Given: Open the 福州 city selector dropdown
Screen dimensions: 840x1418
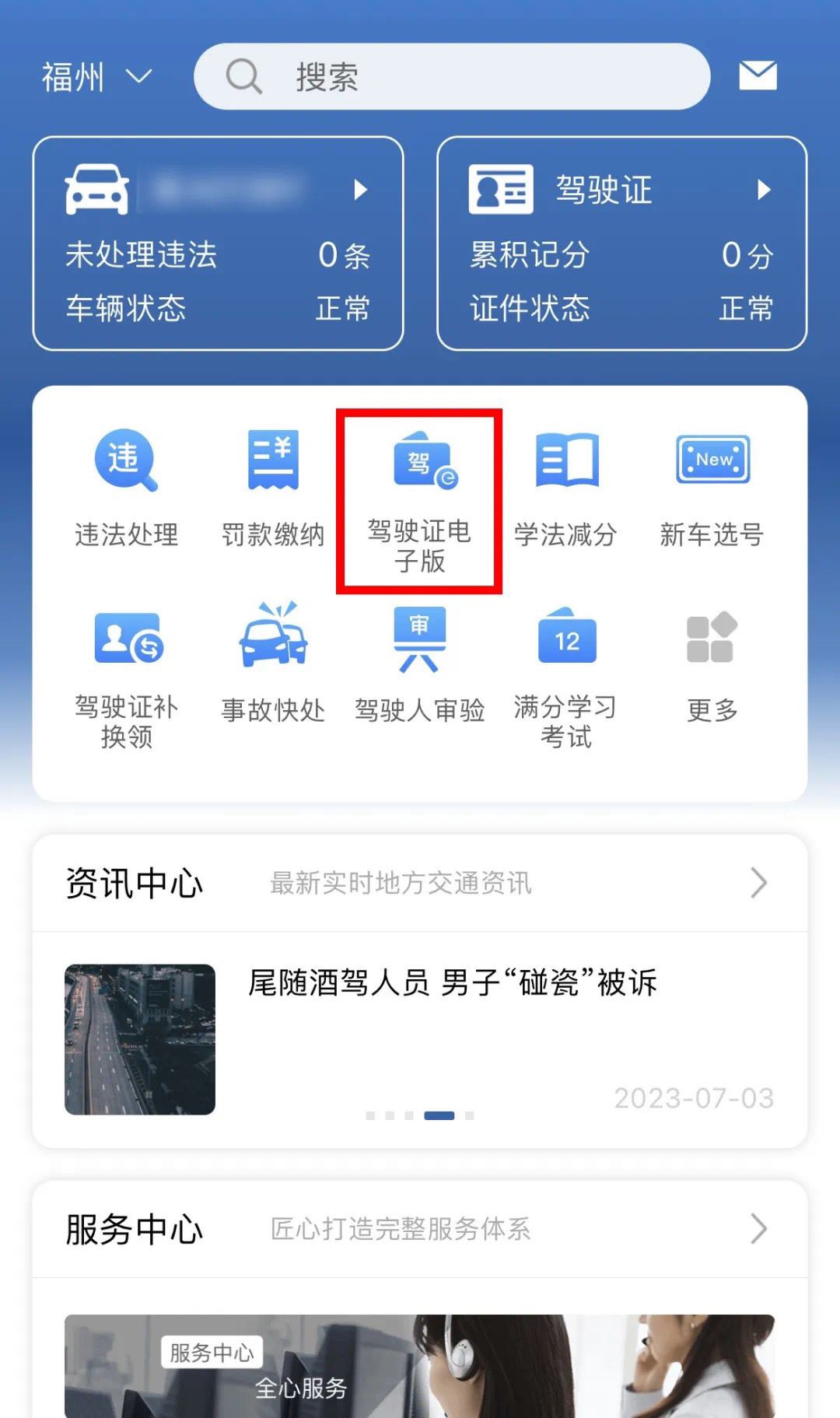Looking at the screenshot, I should coord(96,77).
